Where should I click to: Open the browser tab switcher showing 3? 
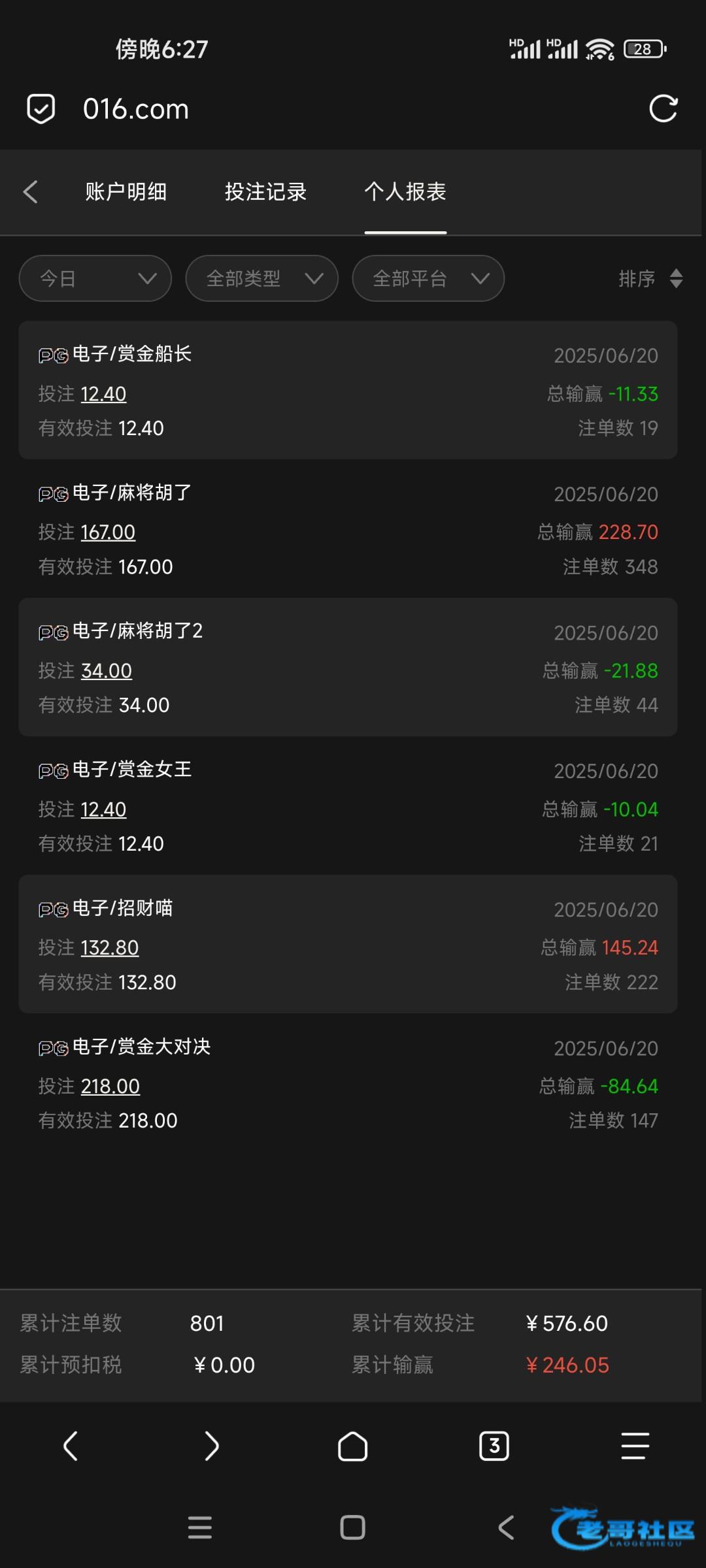[494, 1446]
